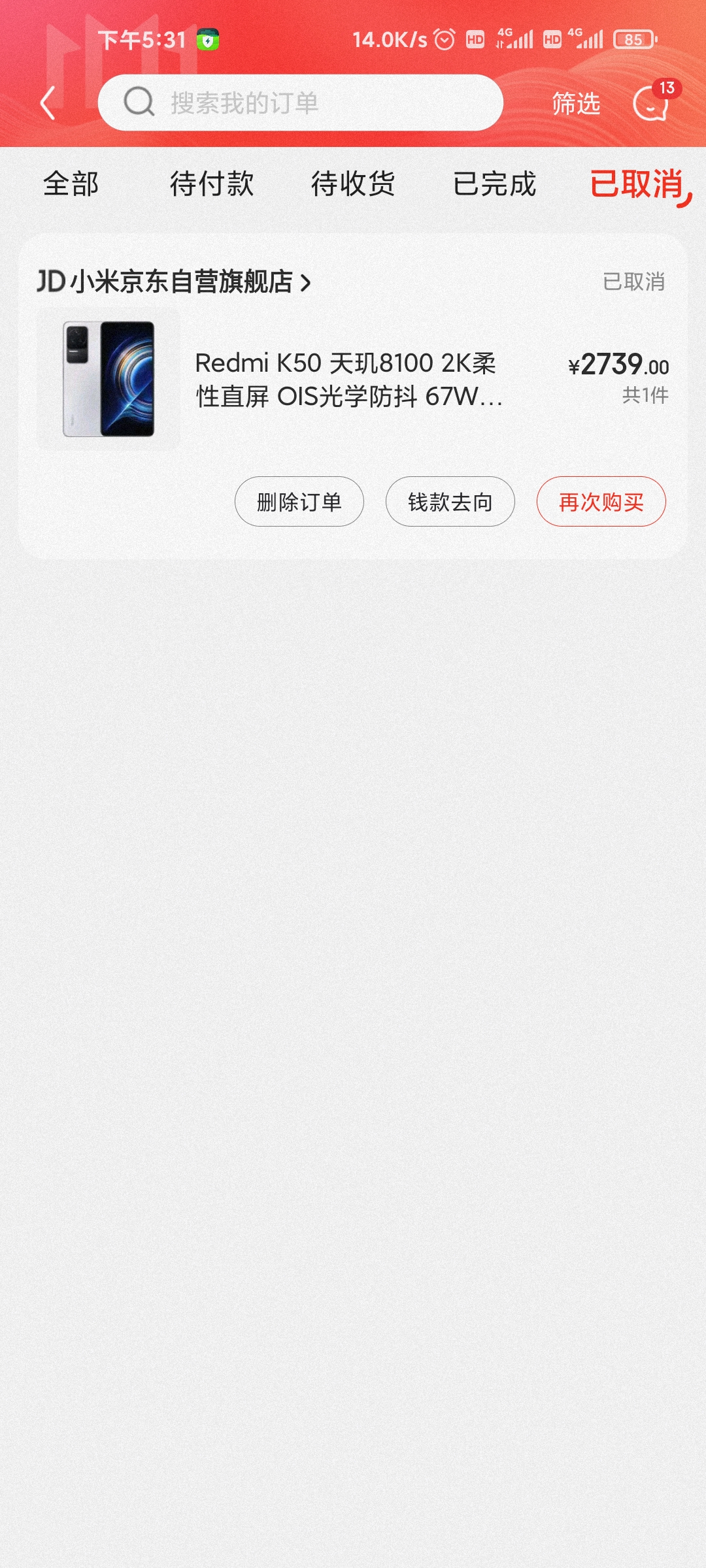Screen dimensions: 706x1568
Task: Select the JD store logo icon
Action: point(50,282)
